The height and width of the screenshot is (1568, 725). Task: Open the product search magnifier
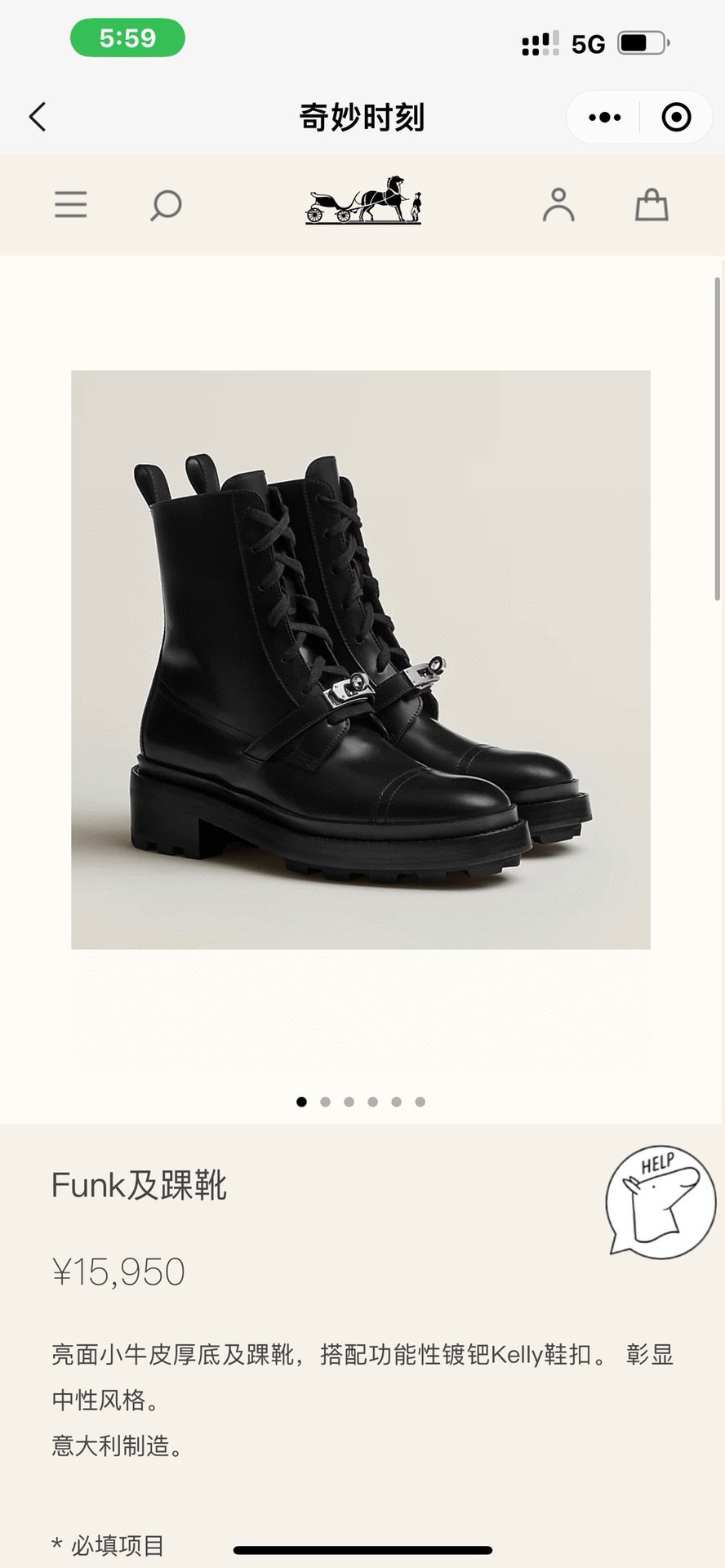[x=166, y=205]
